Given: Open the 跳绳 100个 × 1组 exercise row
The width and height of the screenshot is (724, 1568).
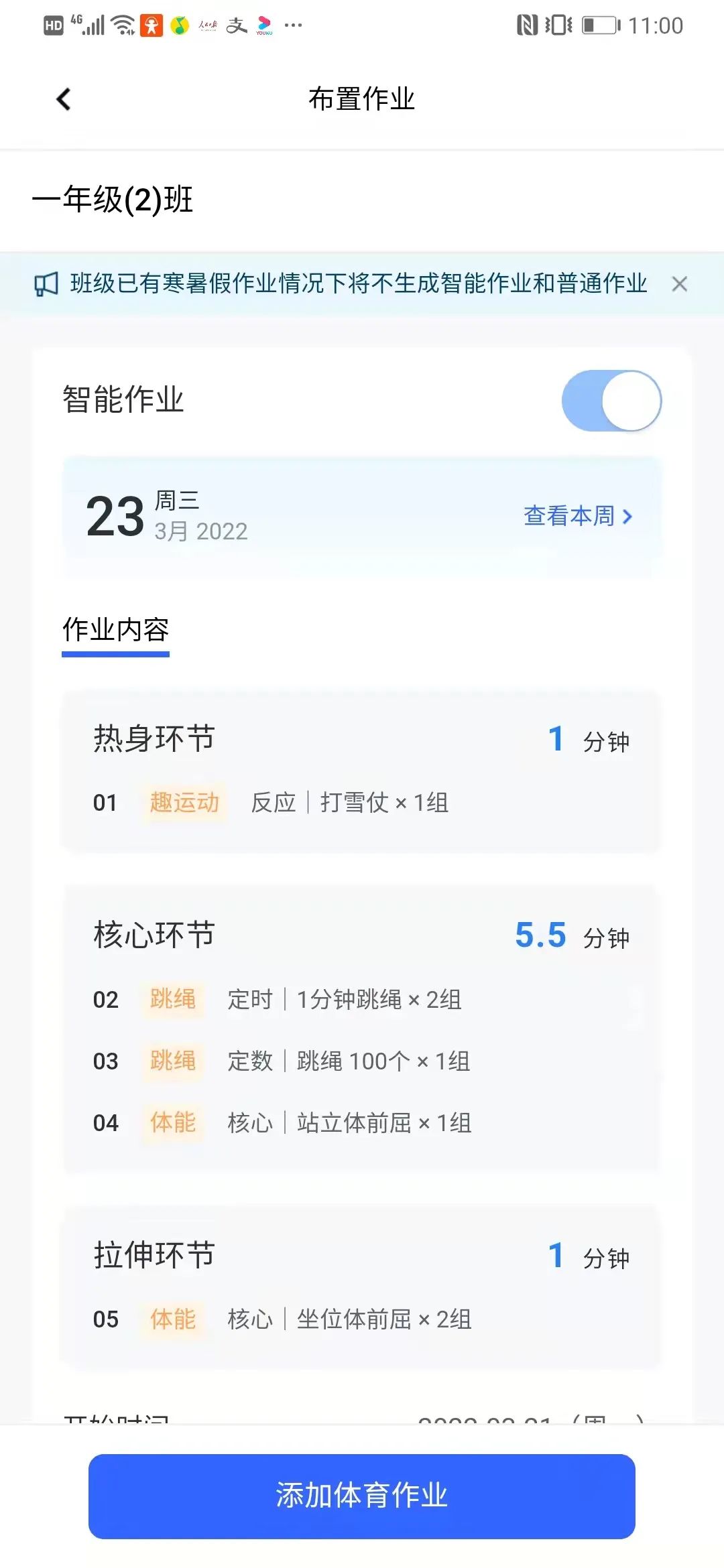Looking at the screenshot, I should 362,1061.
